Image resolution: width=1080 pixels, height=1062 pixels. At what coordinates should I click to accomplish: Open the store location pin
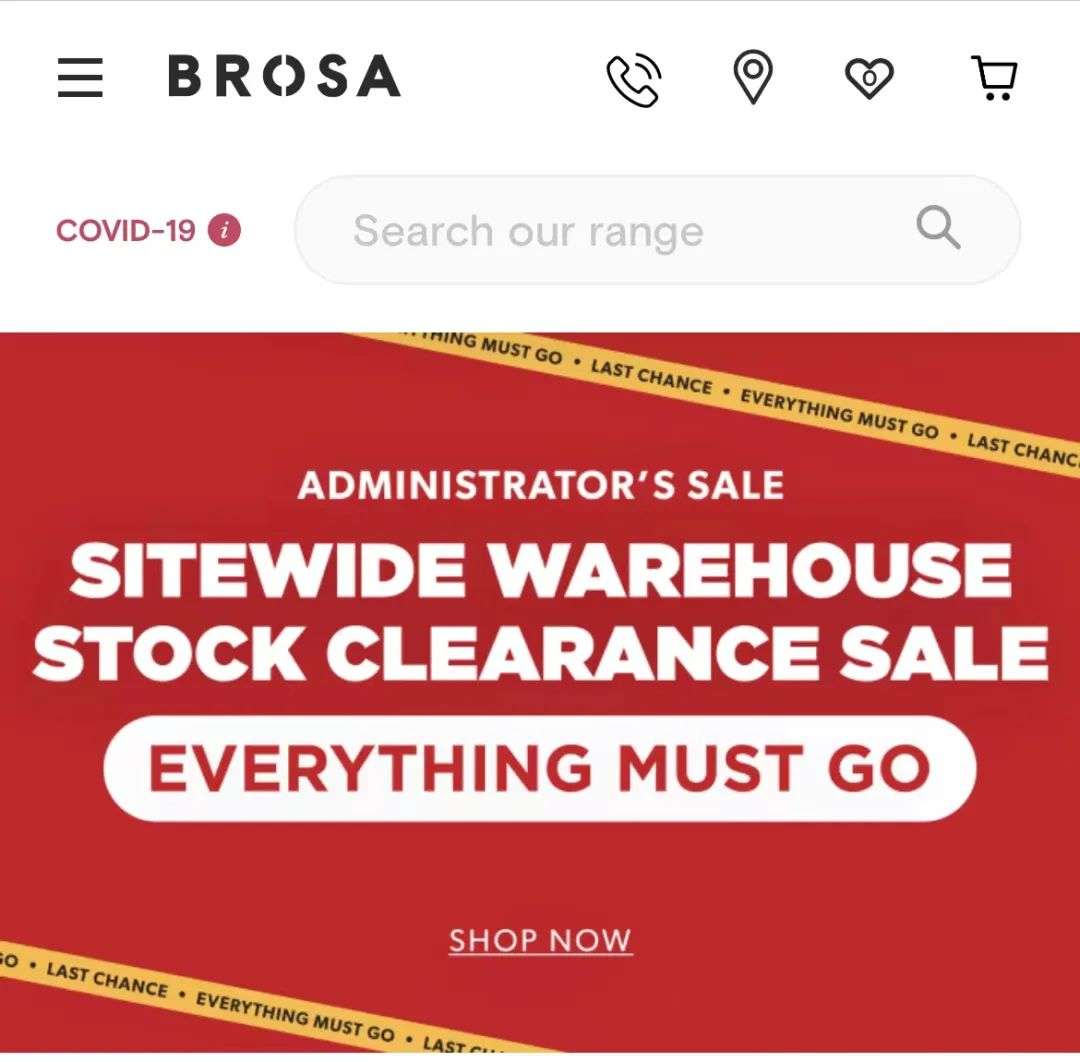pos(753,78)
